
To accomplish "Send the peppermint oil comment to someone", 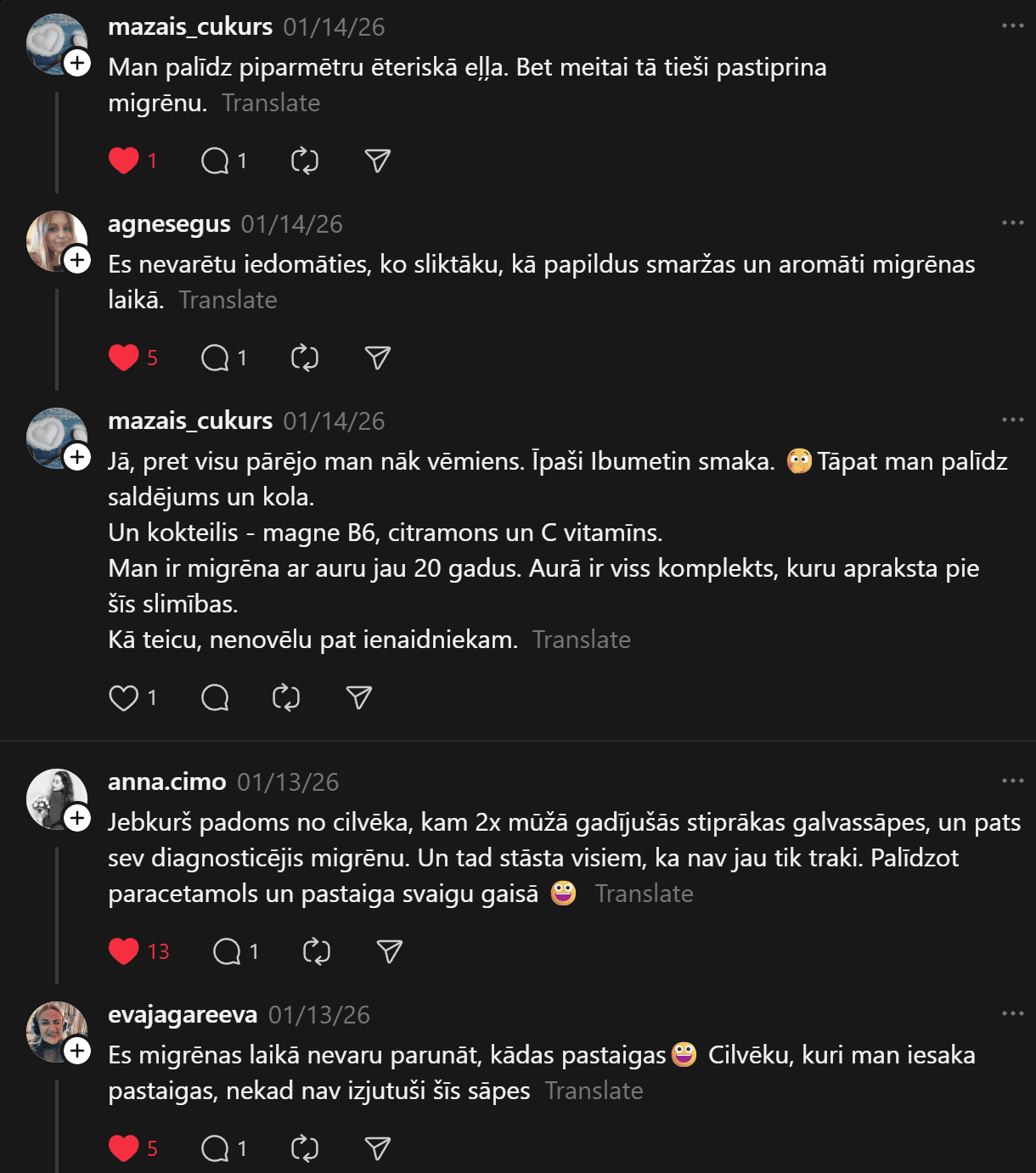I will click(x=377, y=161).
